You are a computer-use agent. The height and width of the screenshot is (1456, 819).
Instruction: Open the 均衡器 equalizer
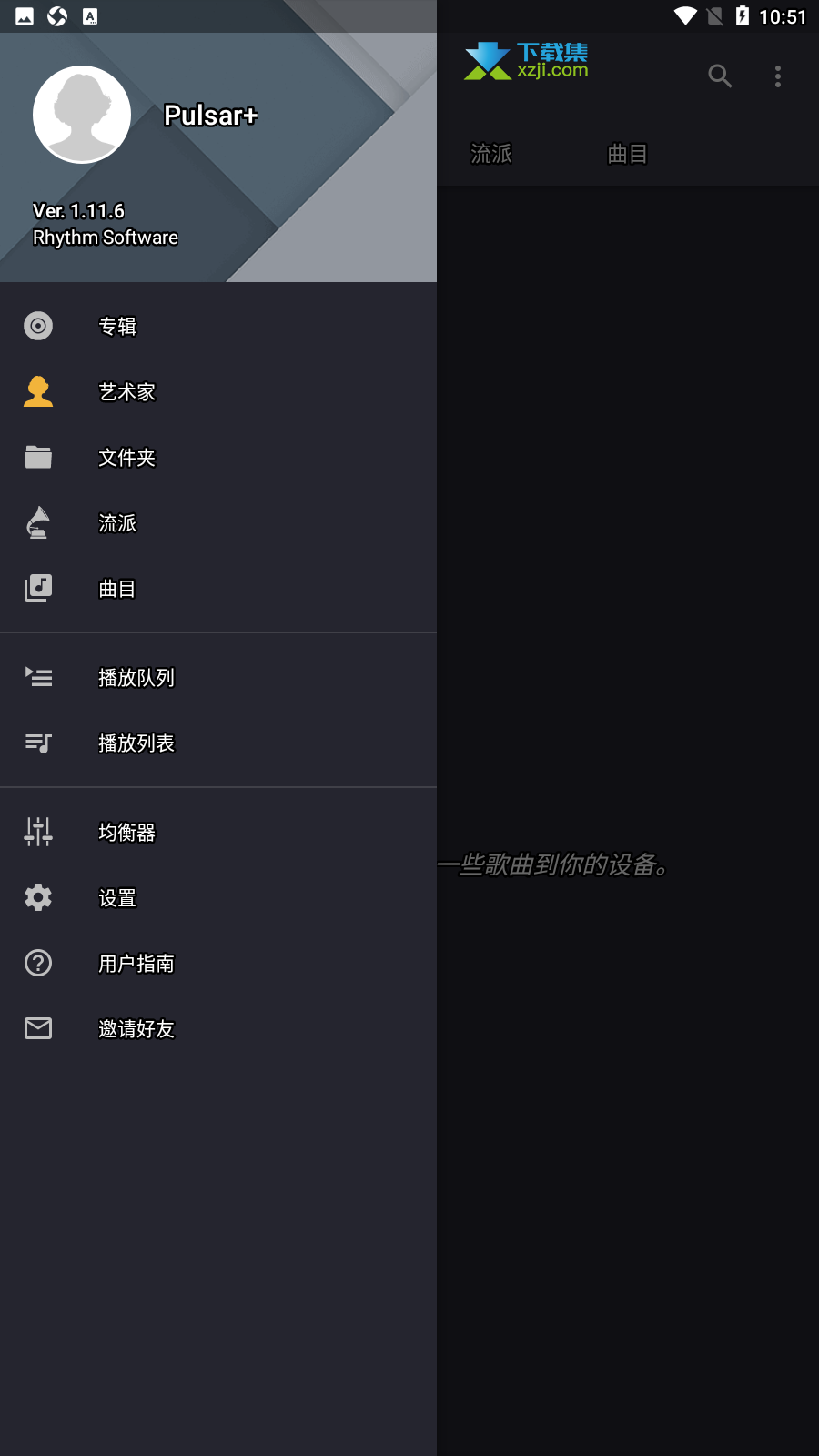pyautogui.click(x=218, y=832)
